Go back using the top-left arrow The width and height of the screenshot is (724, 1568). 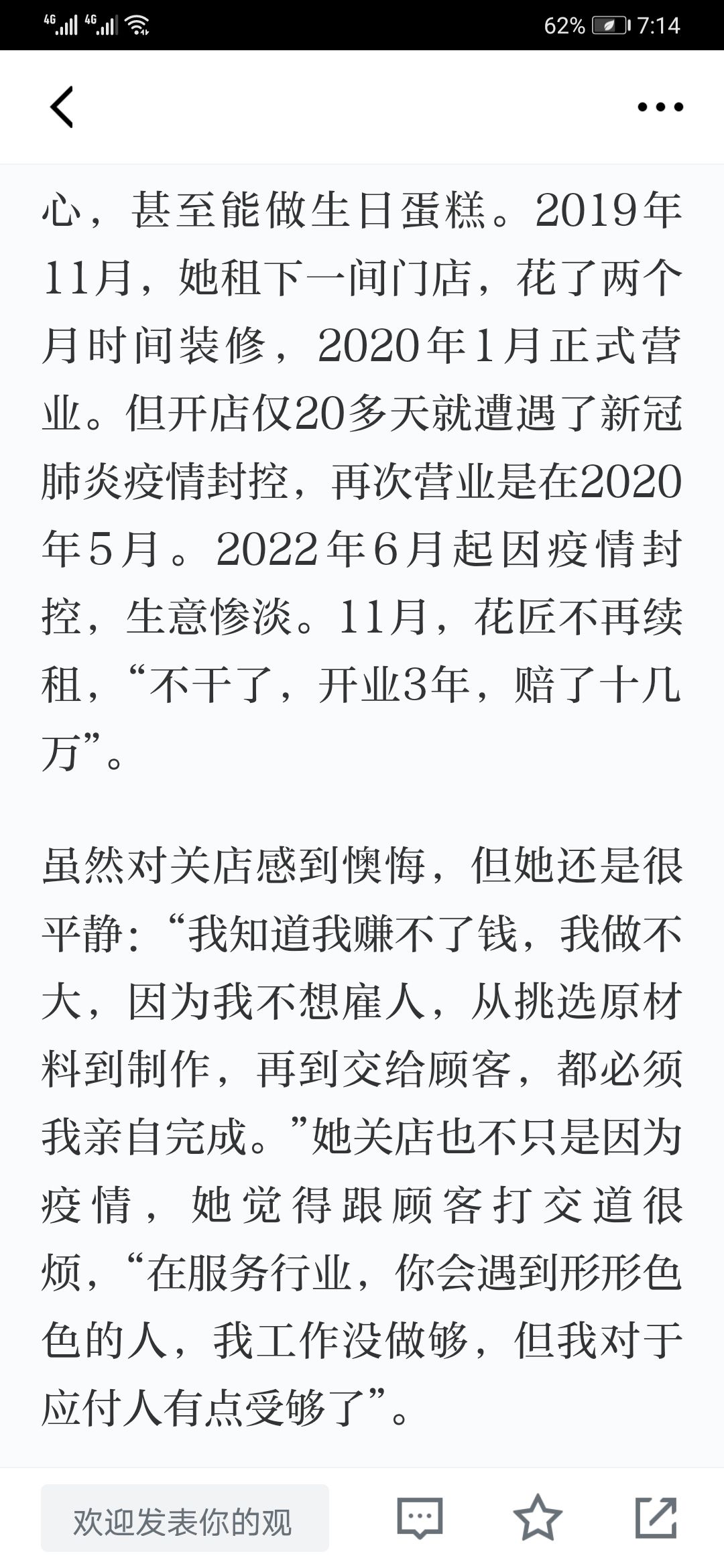pos(61,107)
